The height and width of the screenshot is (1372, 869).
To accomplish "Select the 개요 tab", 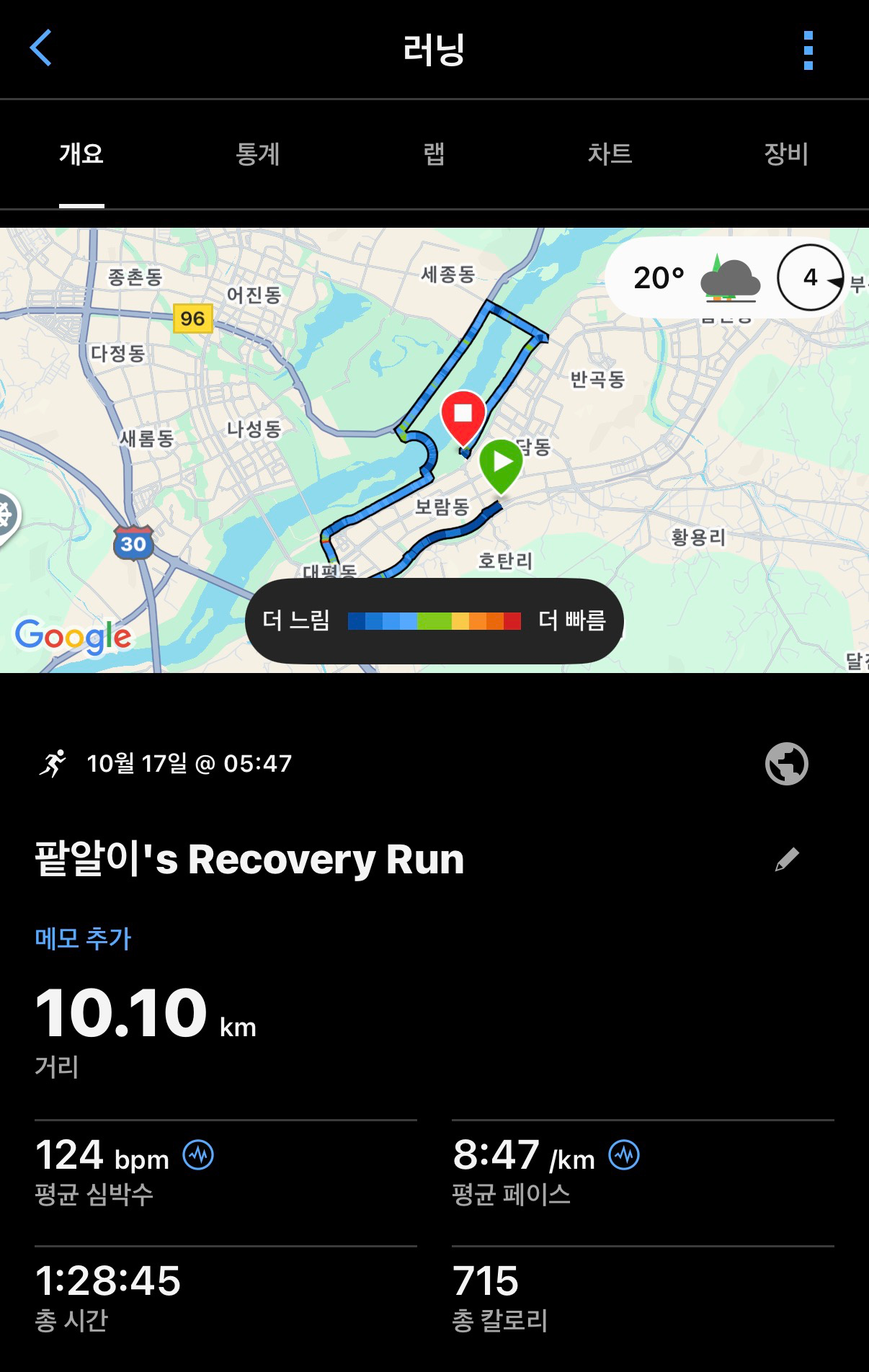I will point(81,153).
